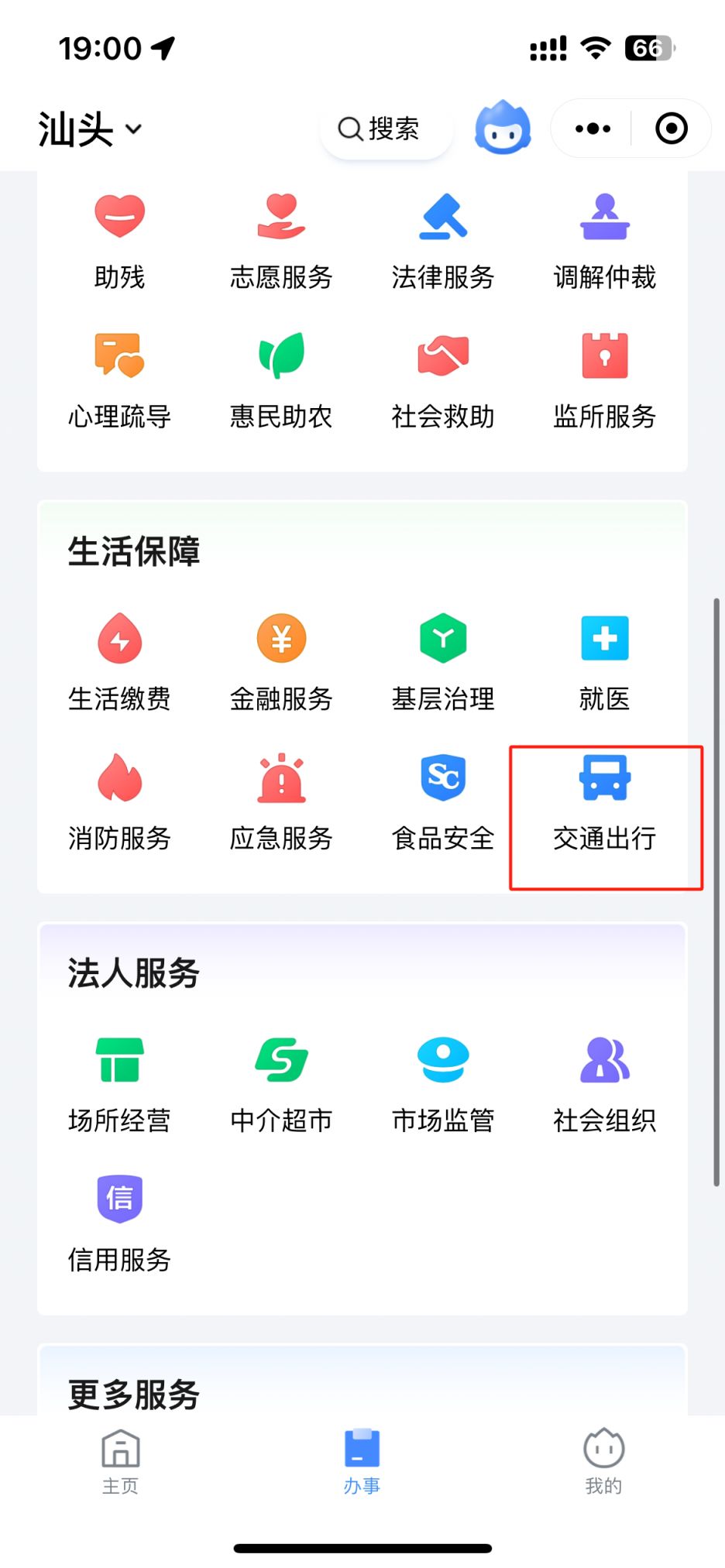725x1568 pixels.
Task: Open the mini program more options menu
Action: click(593, 129)
